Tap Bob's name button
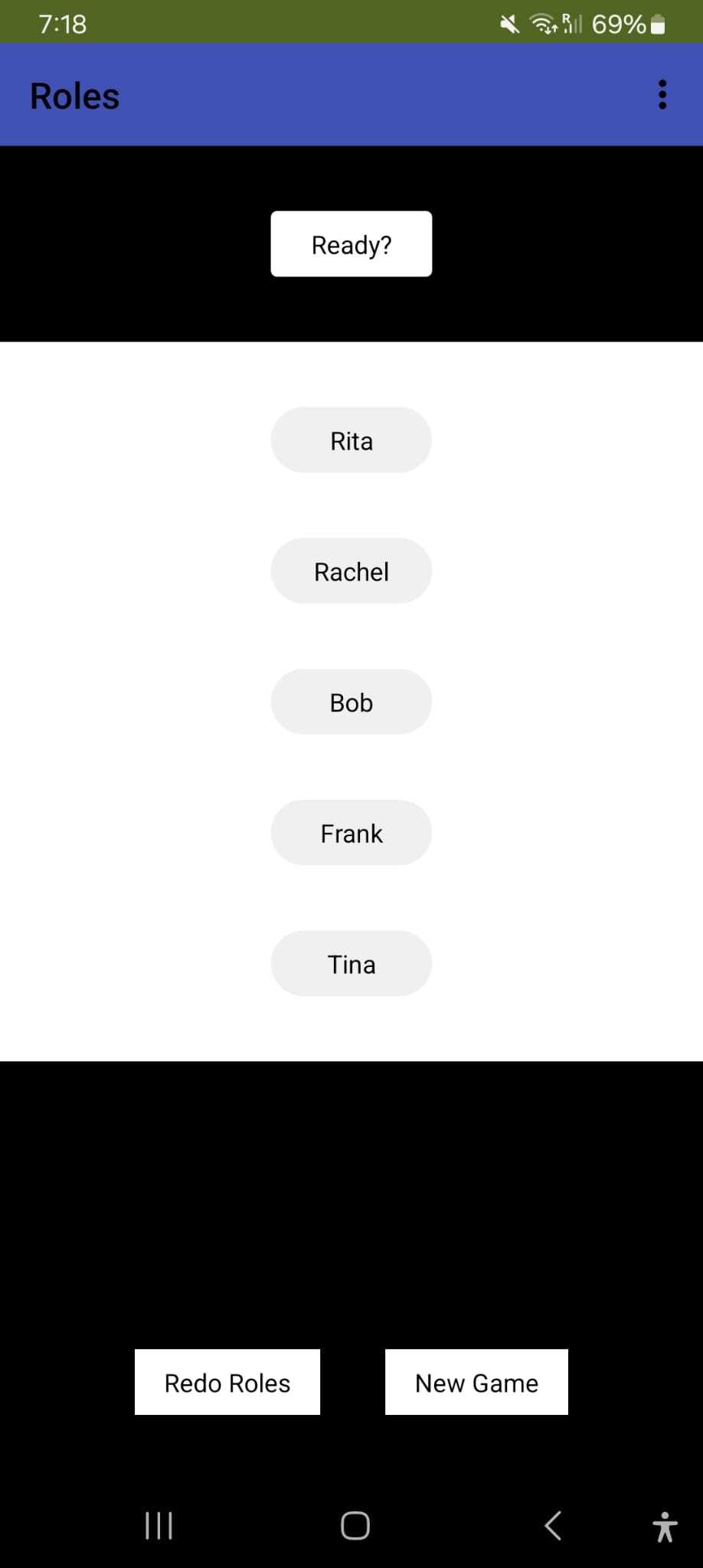This screenshot has height=1568, width=703. (x=351, y=702)
